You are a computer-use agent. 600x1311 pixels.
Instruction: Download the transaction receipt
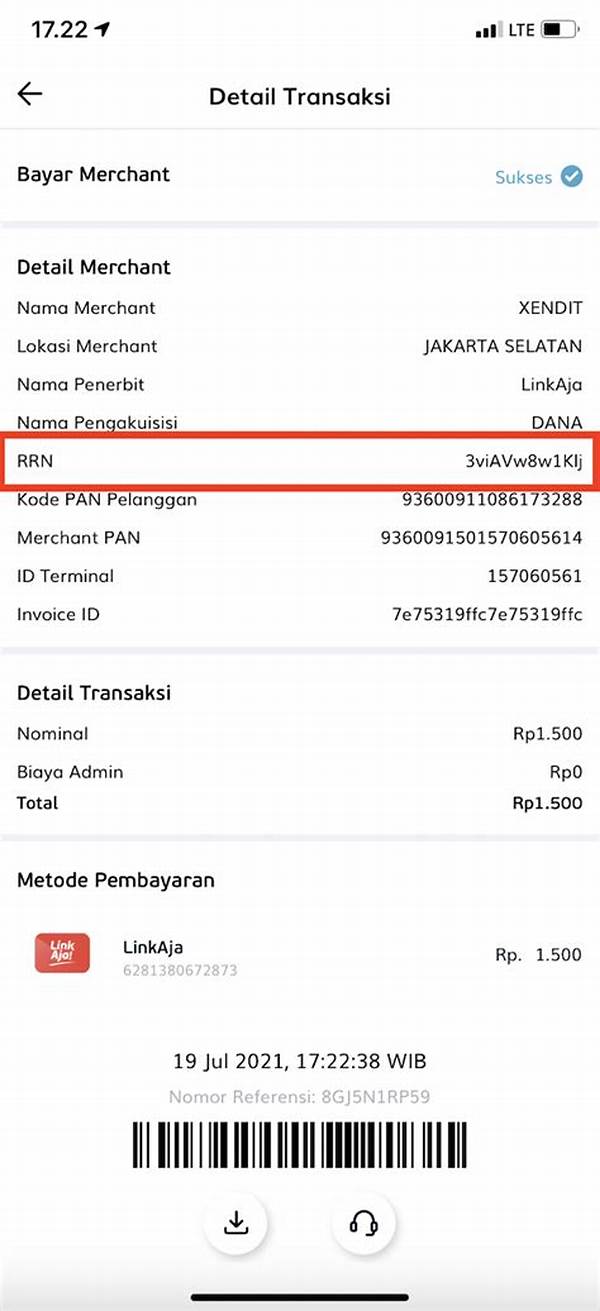click(236, 1222)
